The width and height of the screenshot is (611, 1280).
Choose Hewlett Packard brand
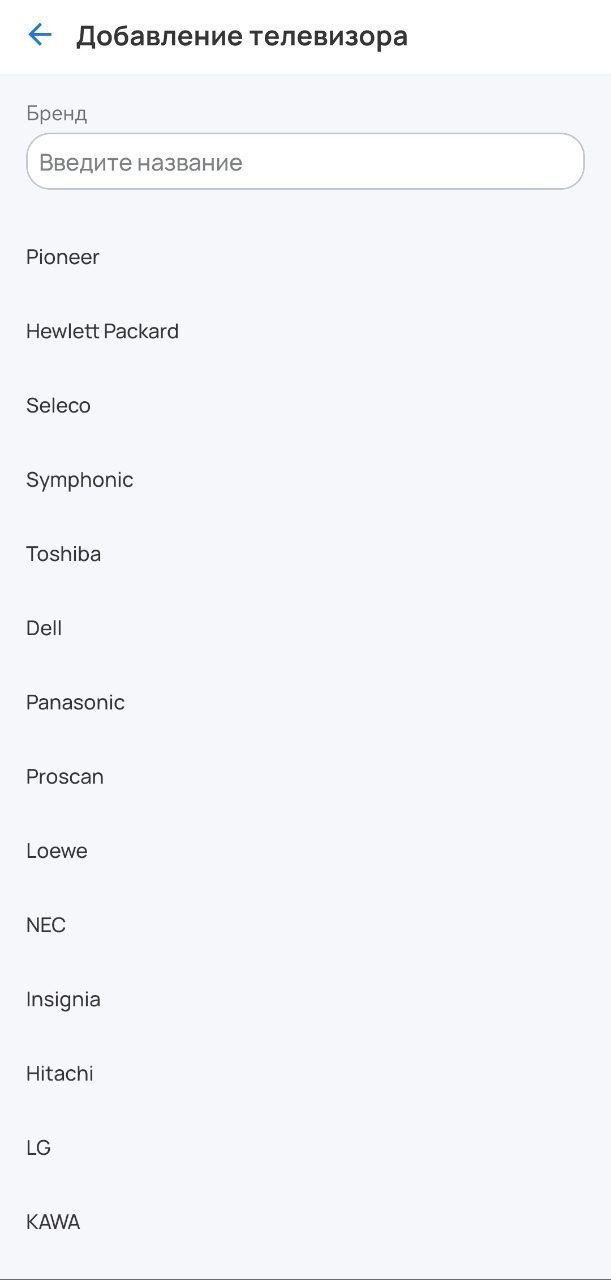coord(102,331)
